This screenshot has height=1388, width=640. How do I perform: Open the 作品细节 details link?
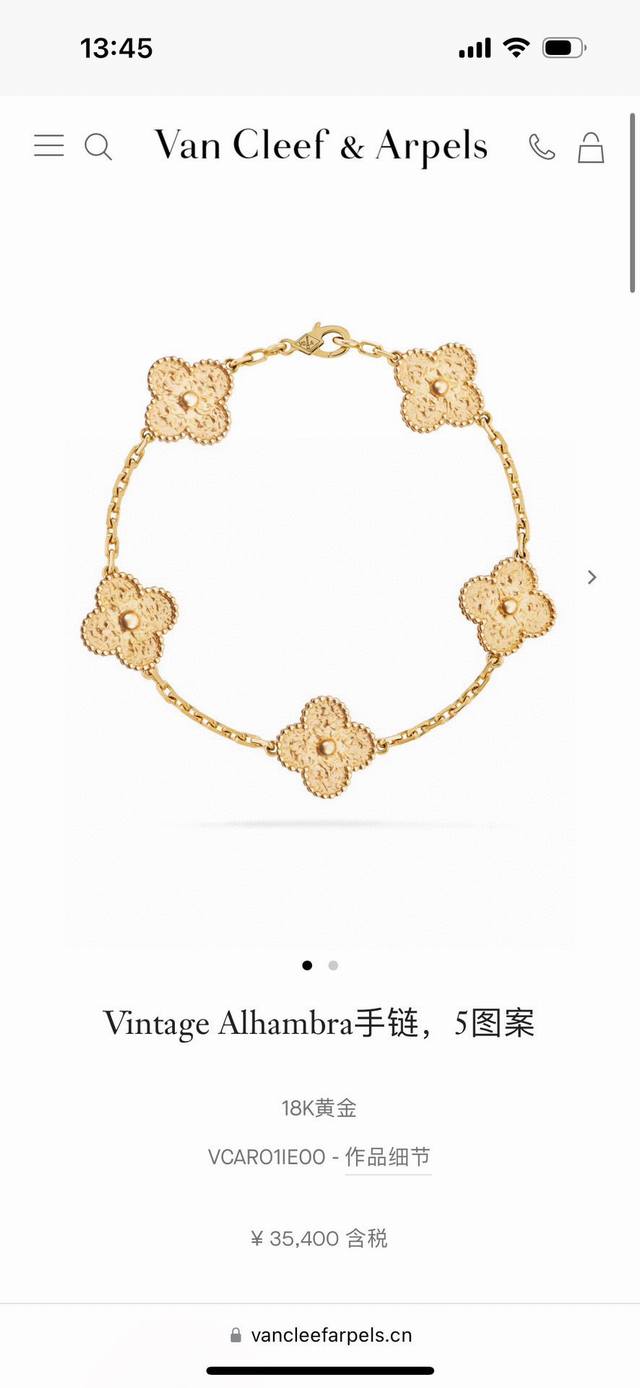coord(388,1157)
